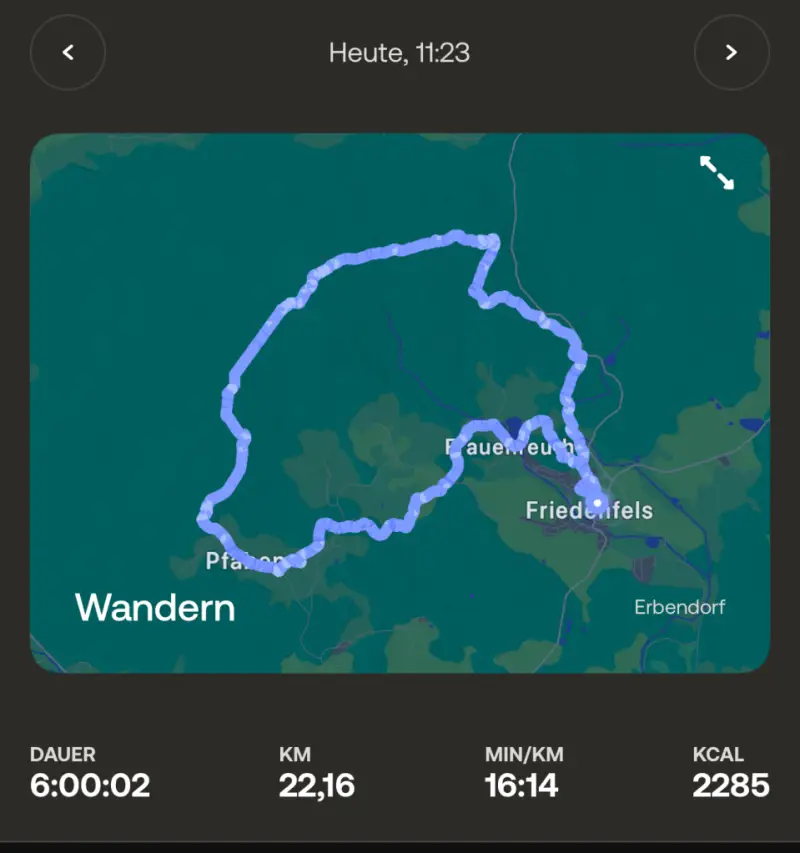
Task: Go to the previous activity
Action: pyautogui.click(x=68, y=52)
